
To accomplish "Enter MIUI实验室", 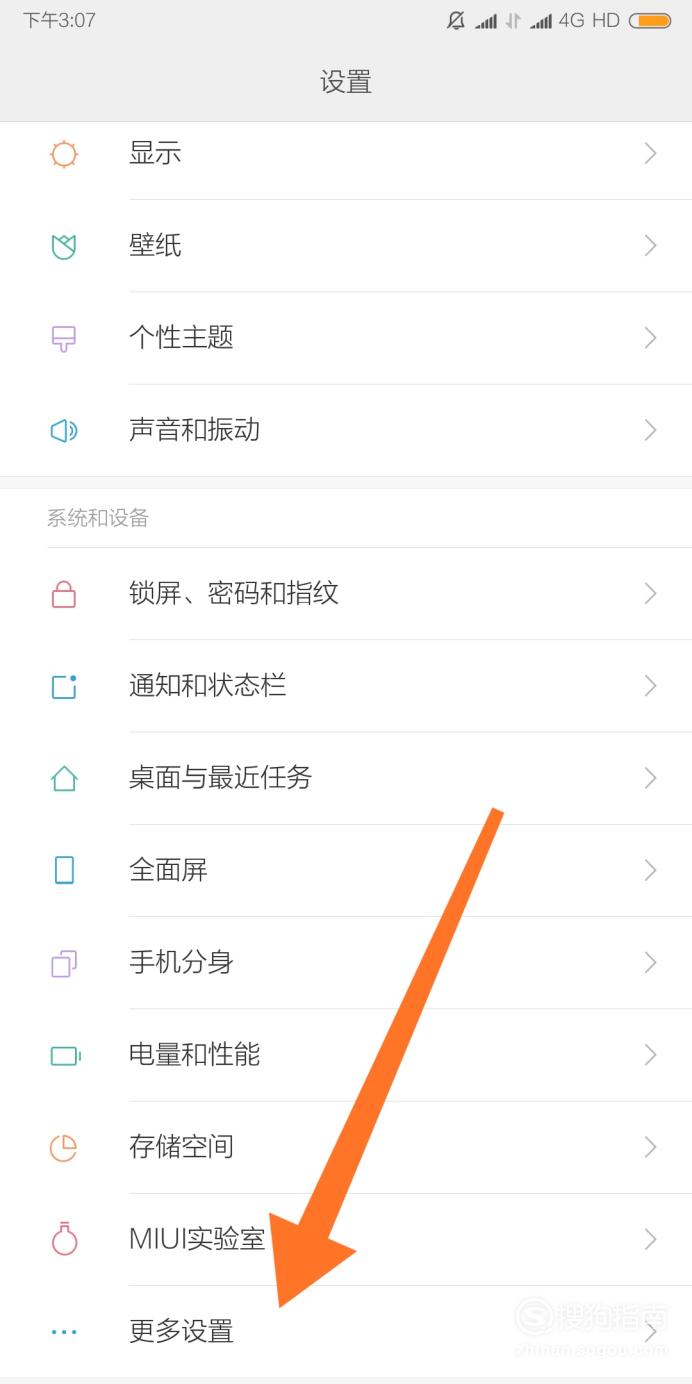I will pyautogui.click(x=346, y=1239).
